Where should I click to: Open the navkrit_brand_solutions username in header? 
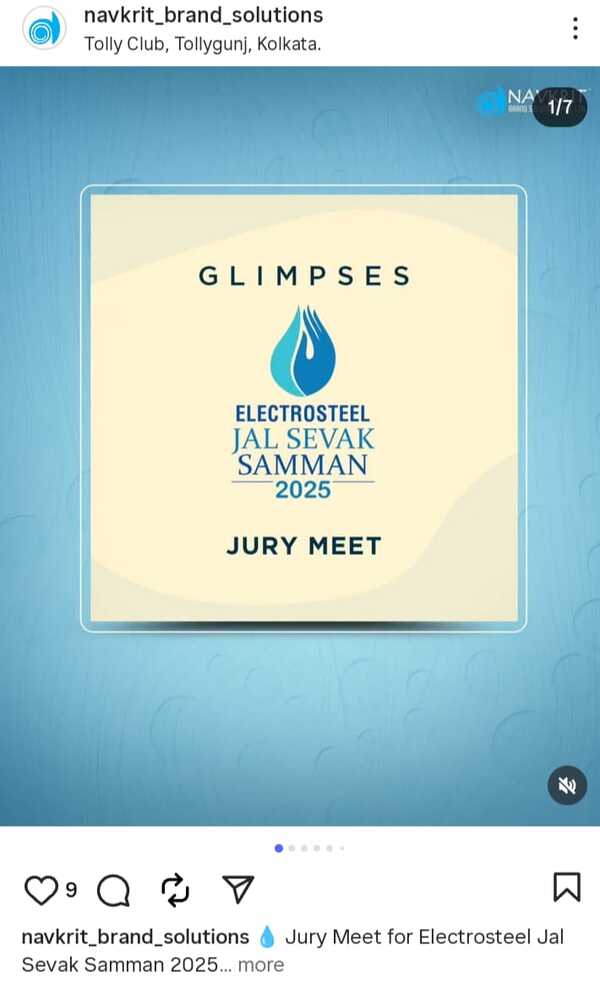coord(203,16)
